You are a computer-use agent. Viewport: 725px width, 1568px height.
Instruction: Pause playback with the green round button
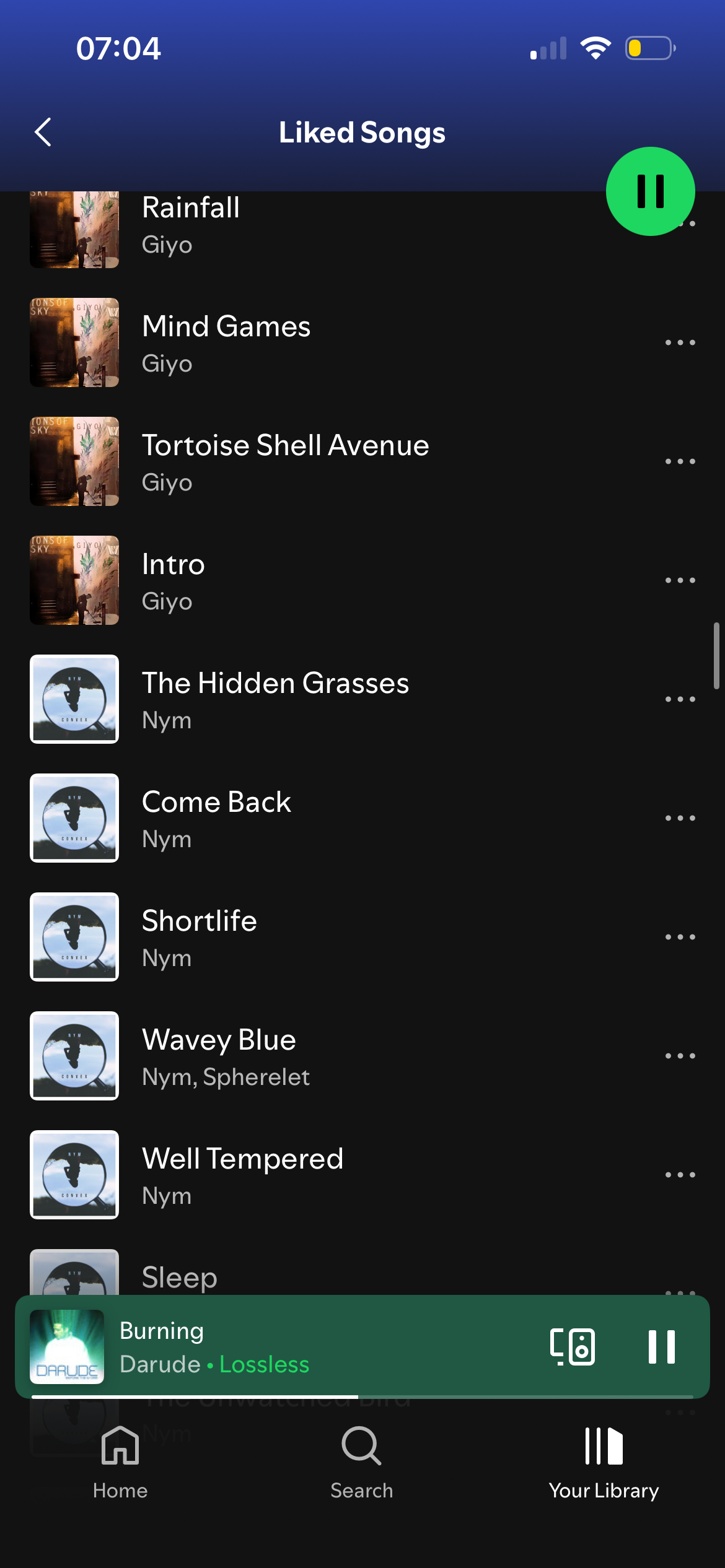coord(650,191)
